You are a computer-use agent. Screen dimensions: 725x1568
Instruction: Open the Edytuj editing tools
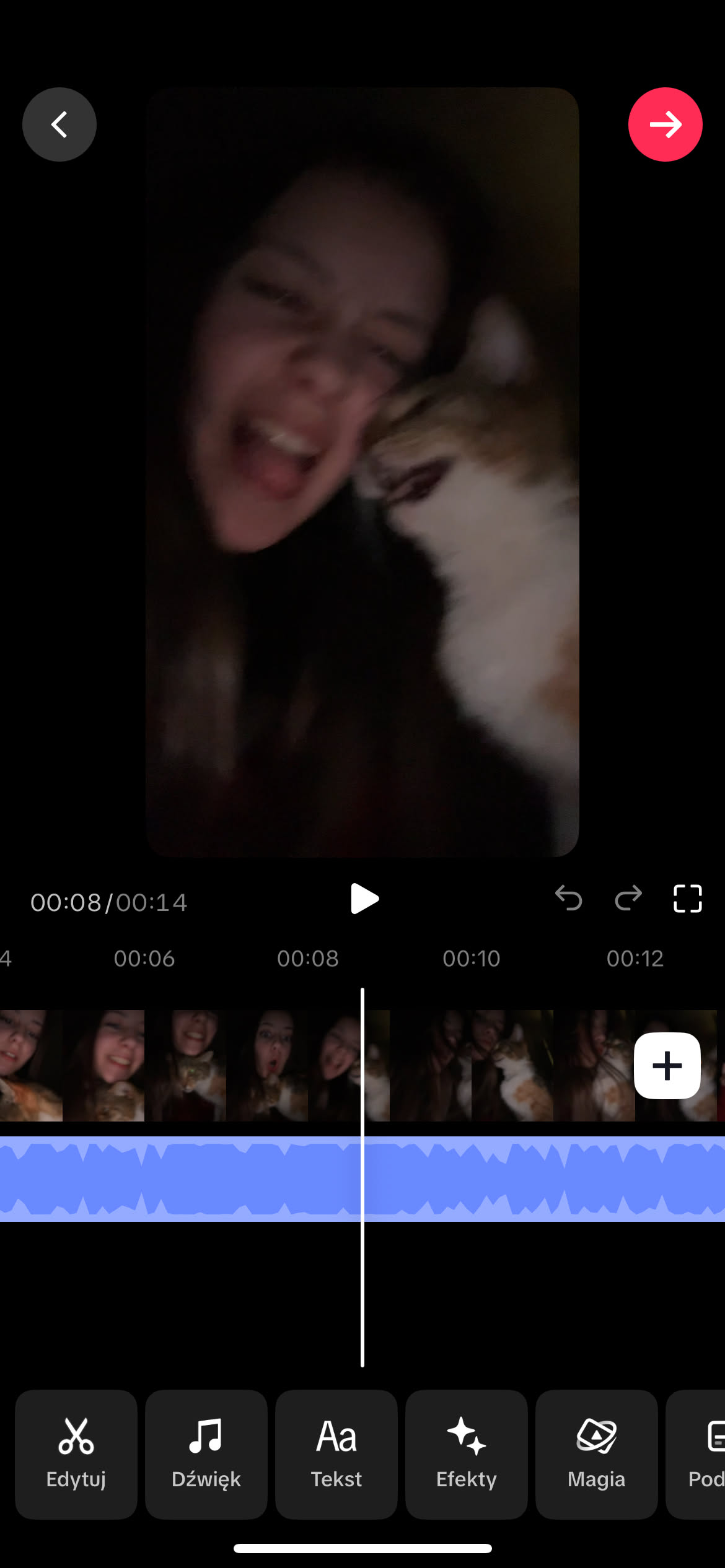click(x=76, y=1454)
